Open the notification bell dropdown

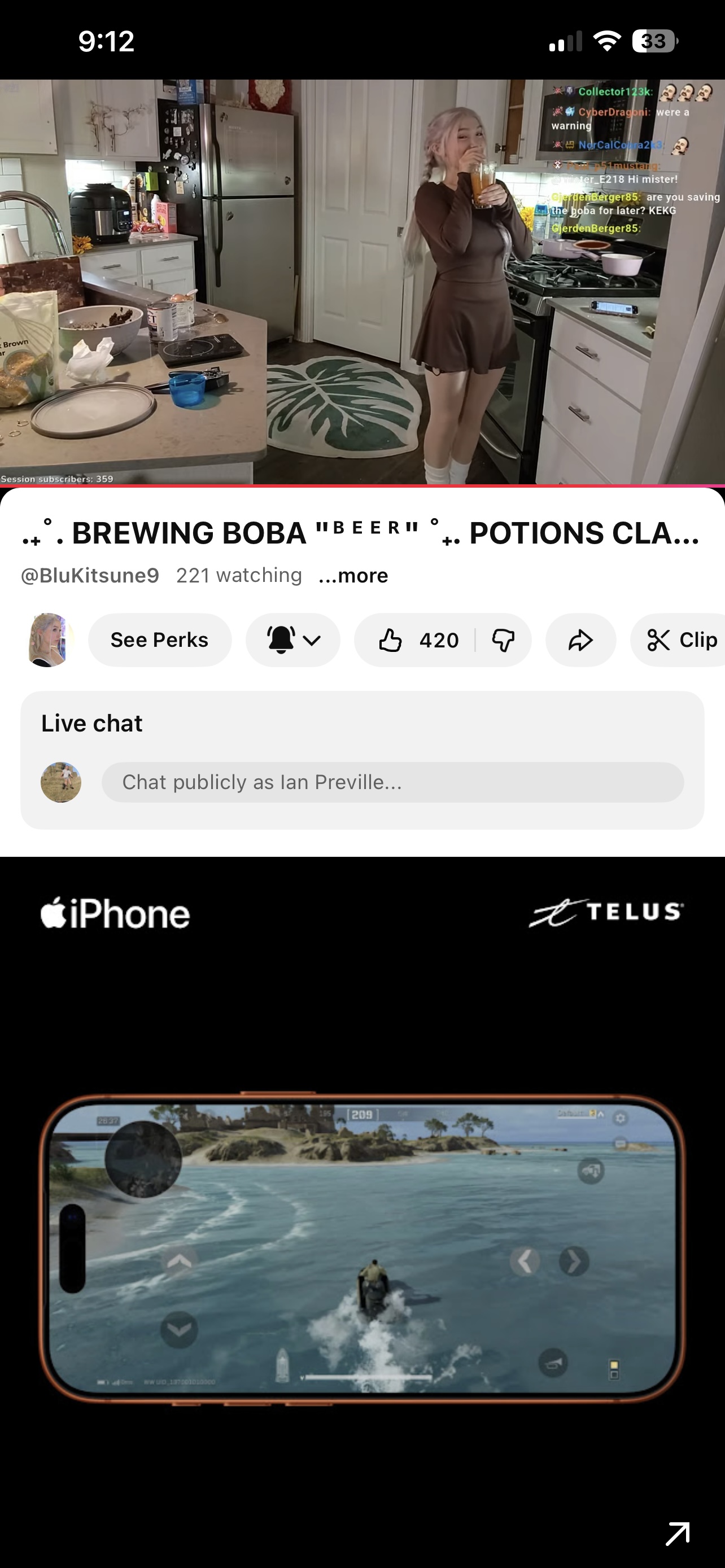coord(293,640)
